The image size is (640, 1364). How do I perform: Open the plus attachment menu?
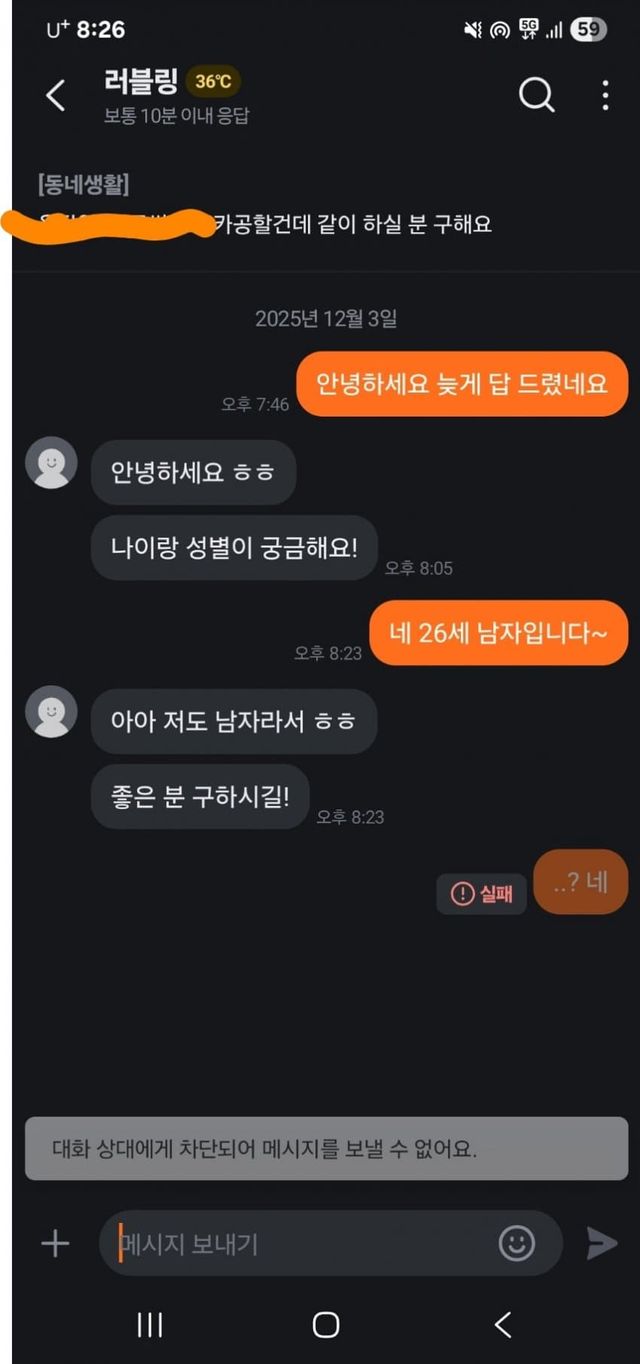coord(55,1243)
